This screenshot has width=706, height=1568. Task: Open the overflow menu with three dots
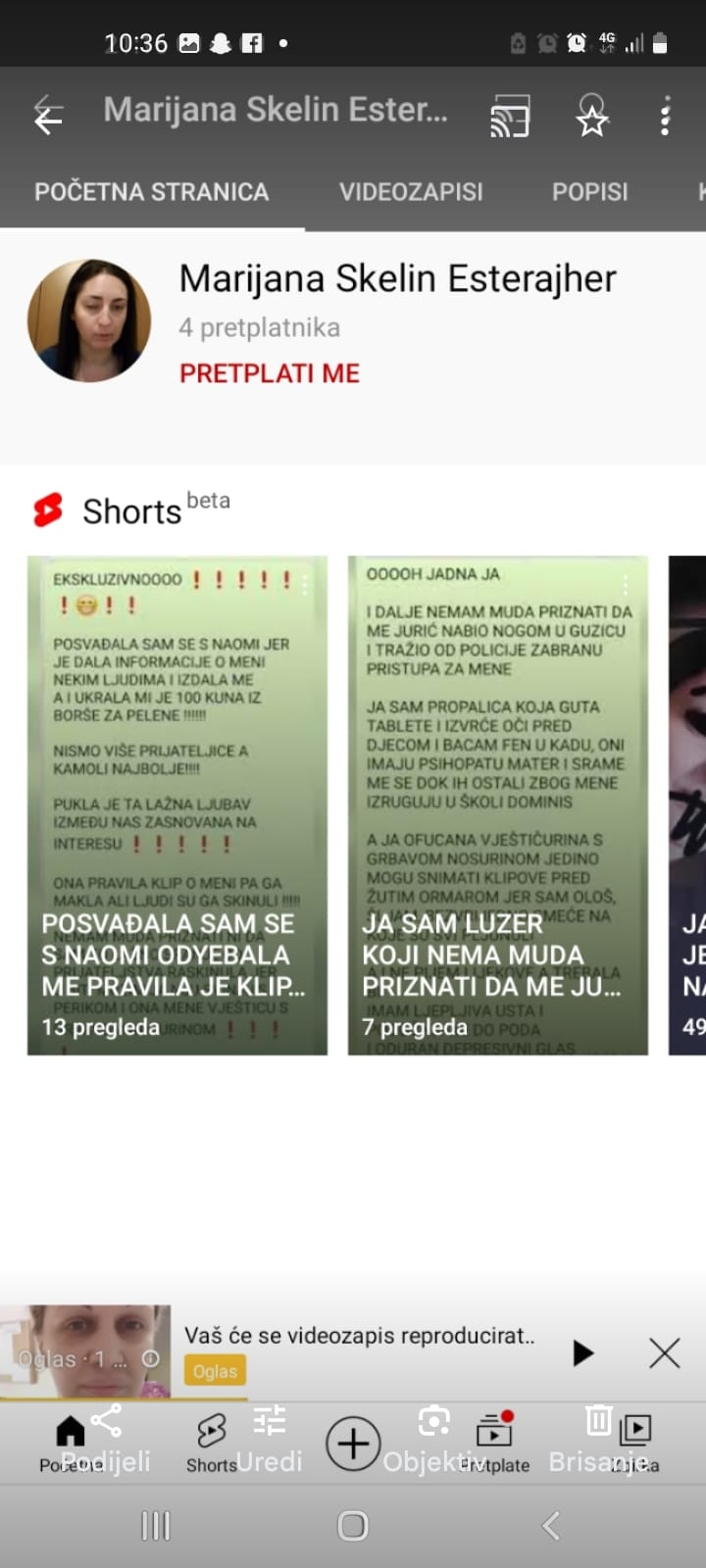pyautogui.click(x=665, y=117)
